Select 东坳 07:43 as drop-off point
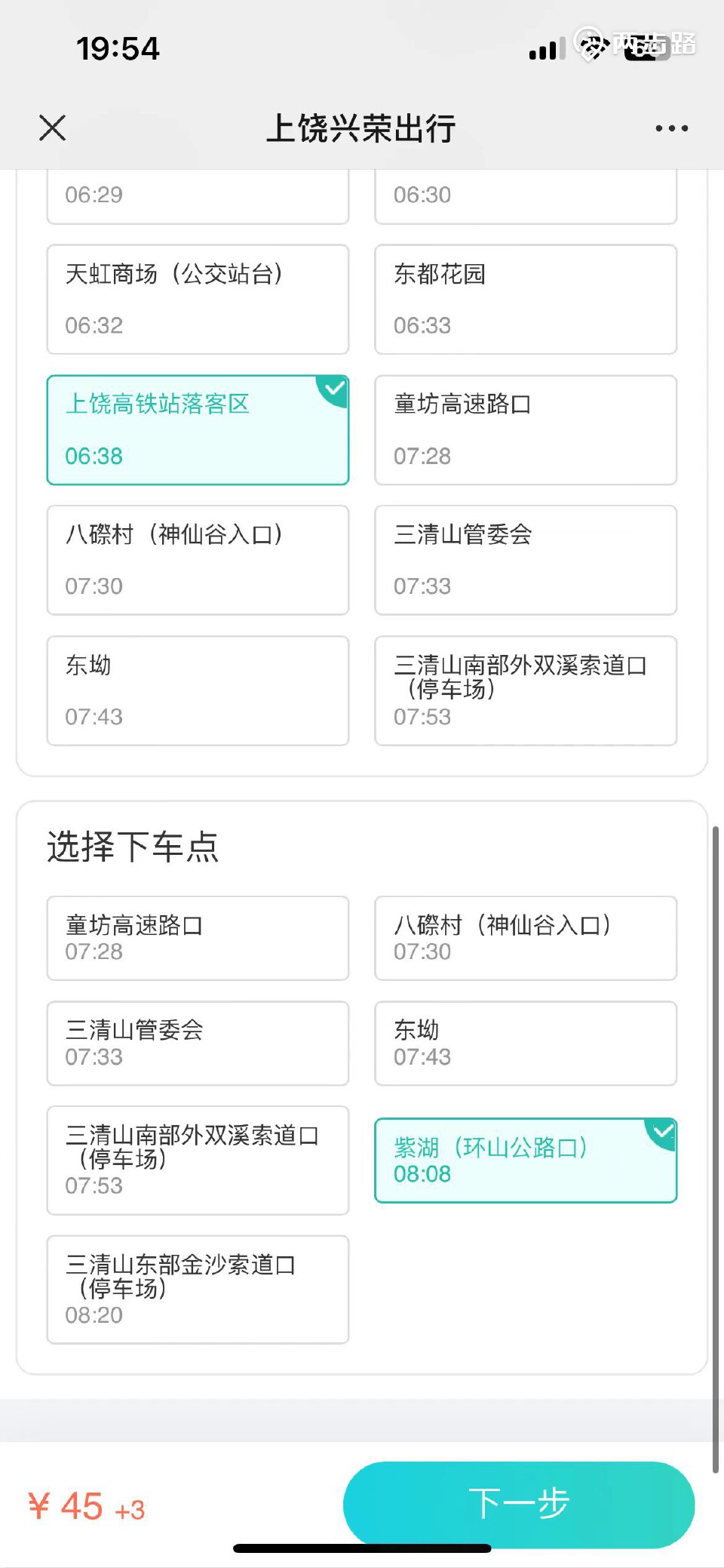Screen dimensions: 724x1568 click(526, 1043)
